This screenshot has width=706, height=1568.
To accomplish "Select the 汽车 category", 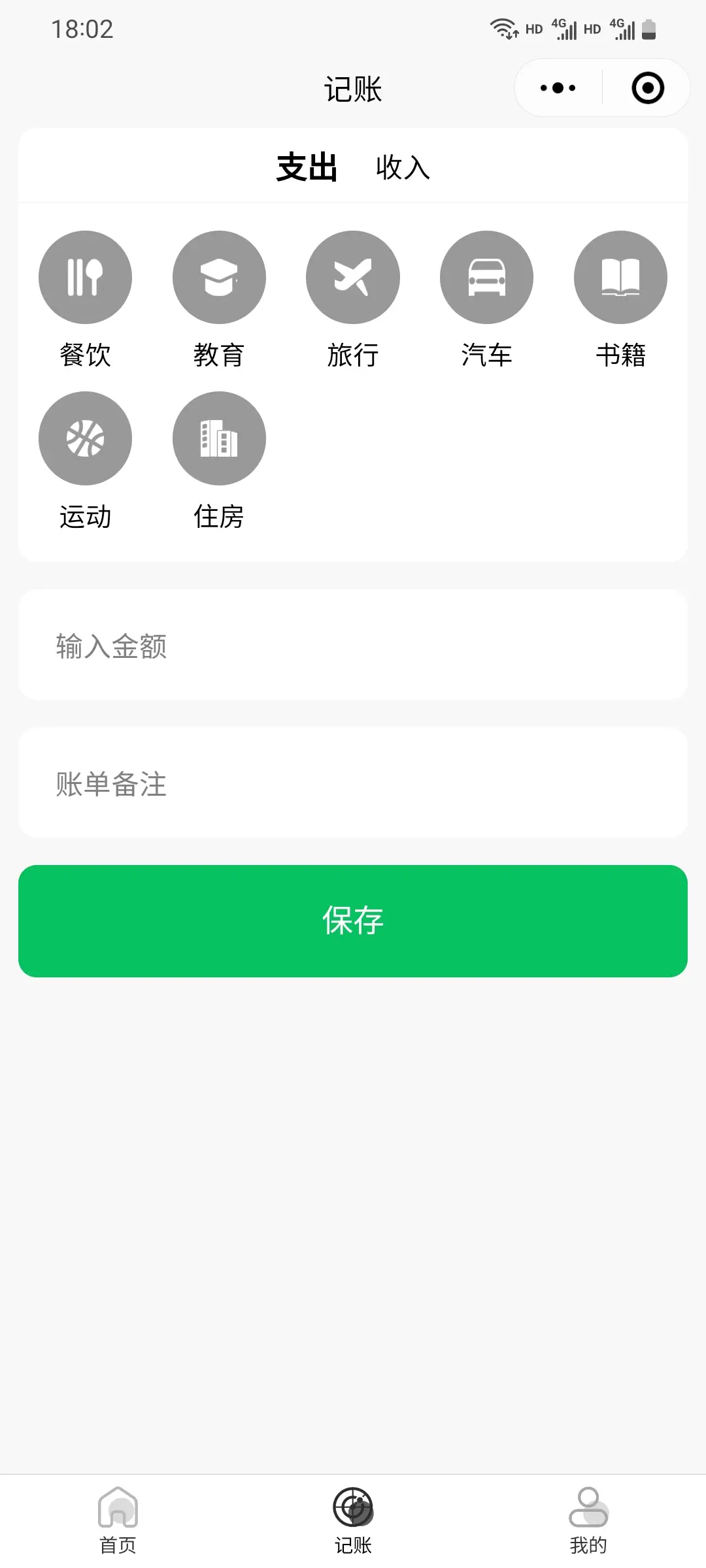I will [486, 300].
